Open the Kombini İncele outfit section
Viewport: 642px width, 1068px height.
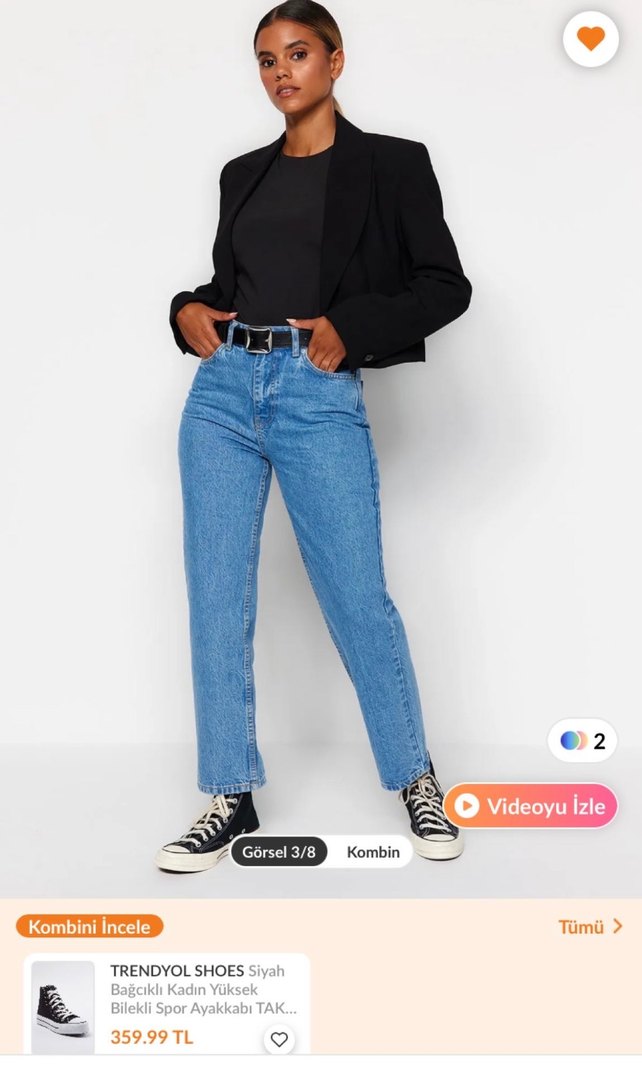pyautogui.click(x=89, y=927)
